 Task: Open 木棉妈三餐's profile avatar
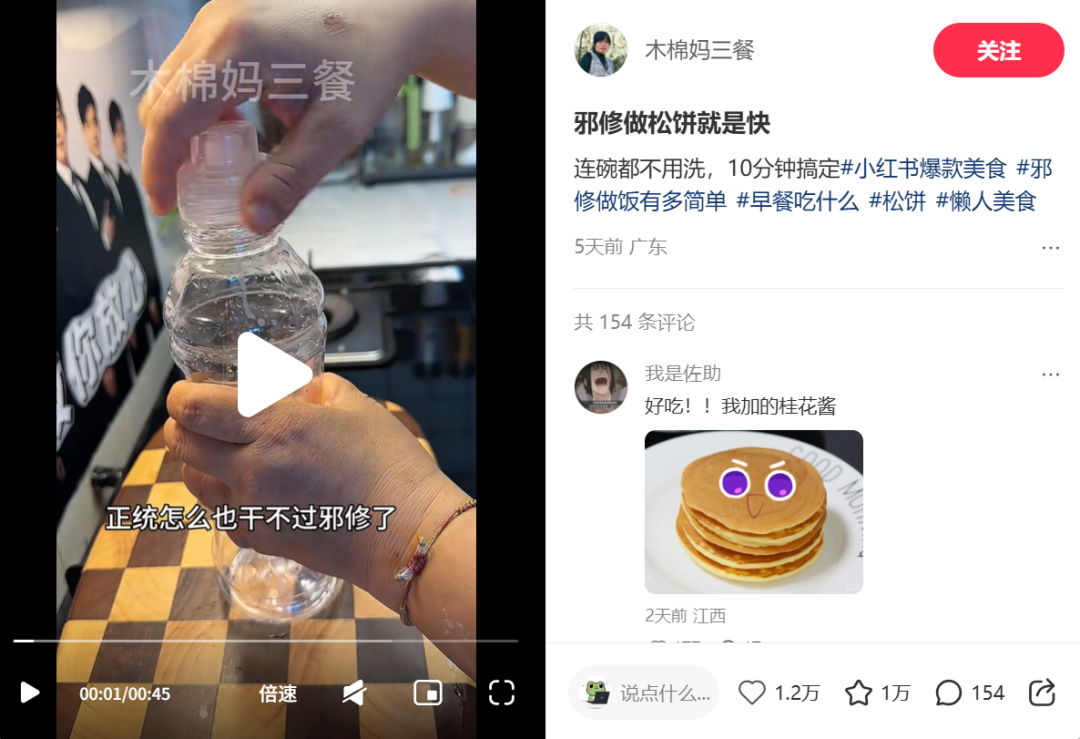[x=601, y=50]
